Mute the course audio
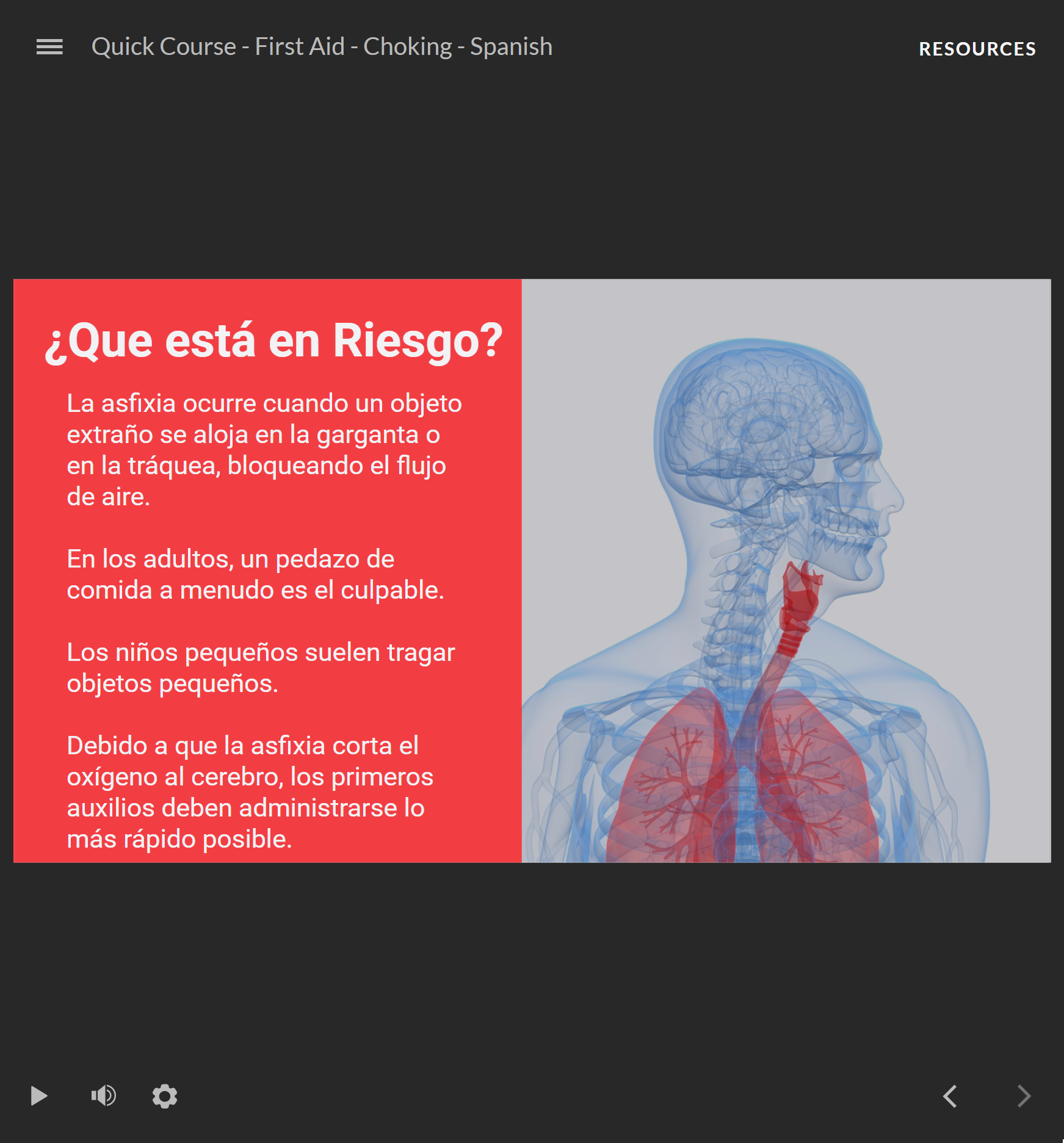The image size is (1064, 1143). pos(103,1096)
